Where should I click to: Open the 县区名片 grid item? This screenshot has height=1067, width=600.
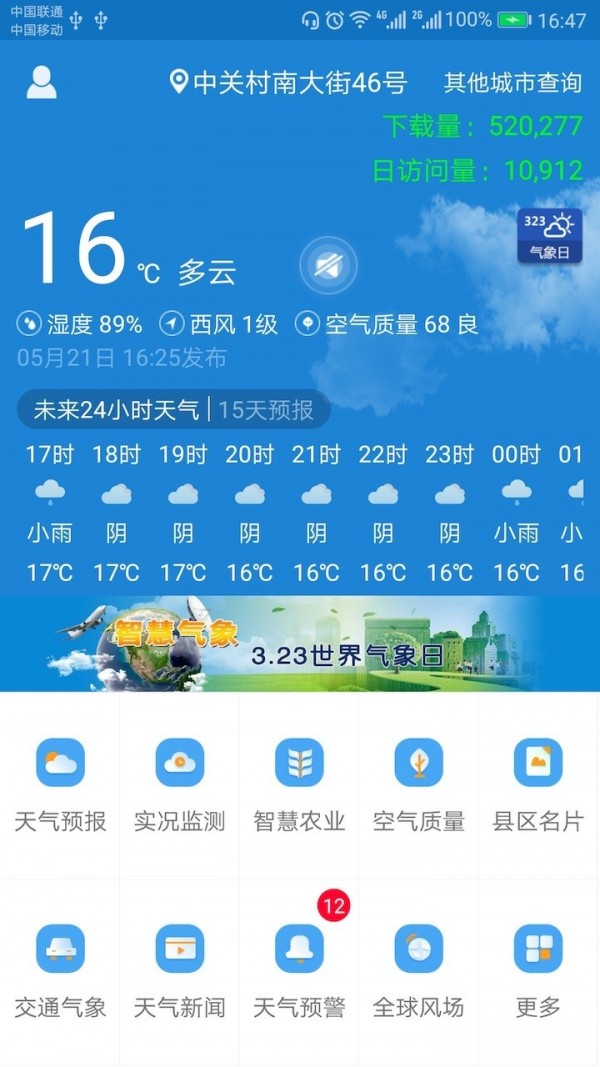point(538,785)
